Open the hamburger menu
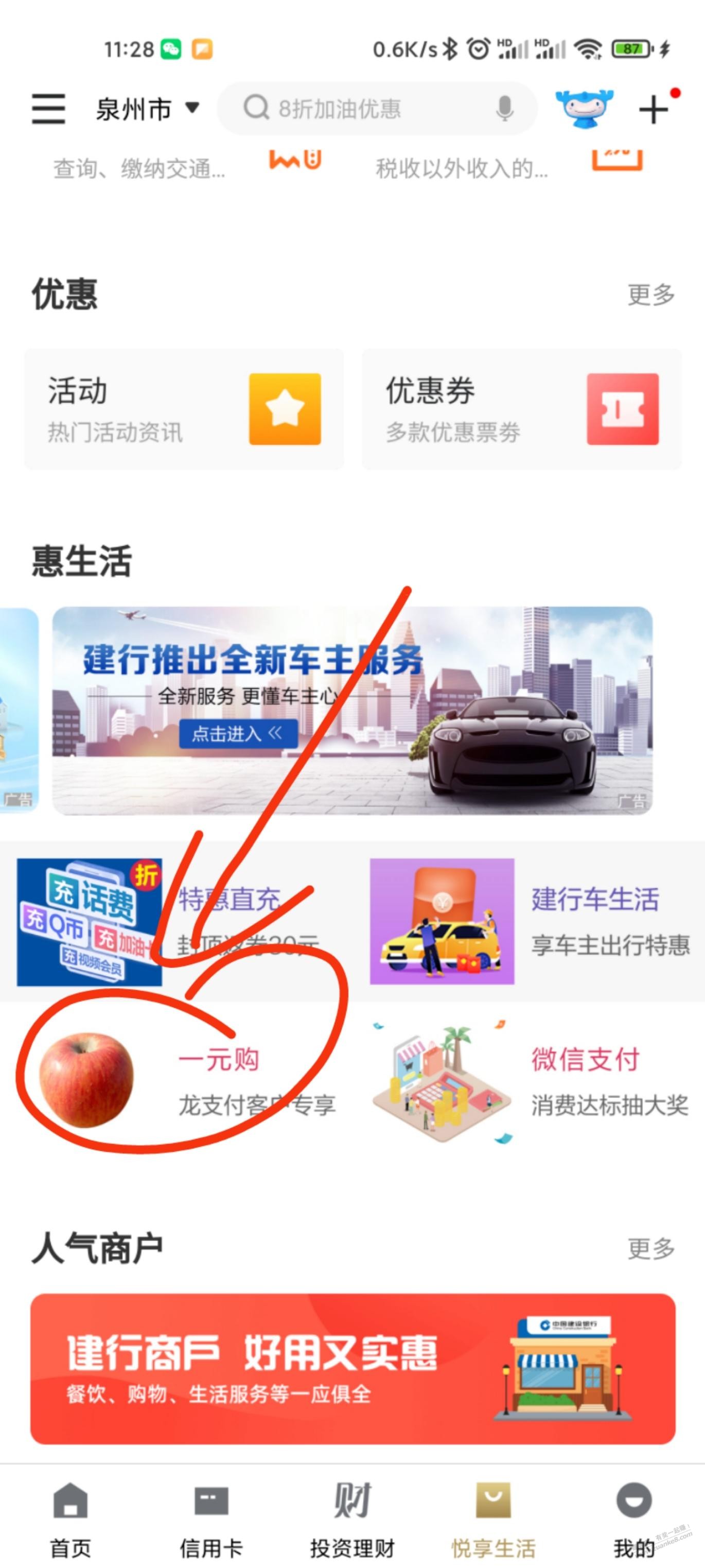The image size is (705, 1568). tap(48, 109)
